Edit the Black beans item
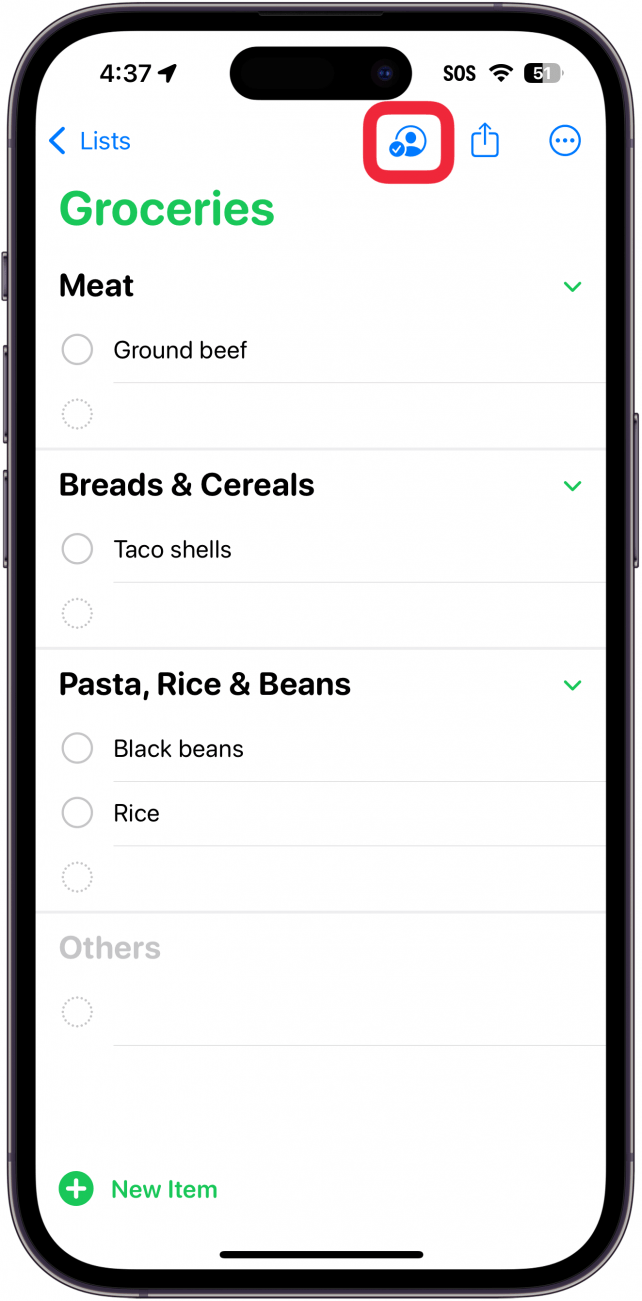This screenshot has height=1301, width=642. (178, 748)
